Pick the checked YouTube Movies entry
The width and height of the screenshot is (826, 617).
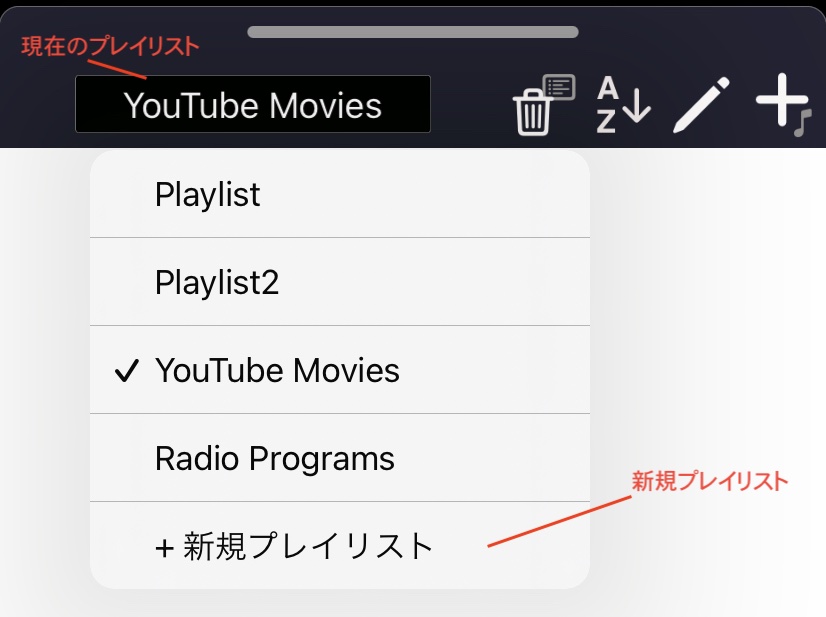[339, 371]
